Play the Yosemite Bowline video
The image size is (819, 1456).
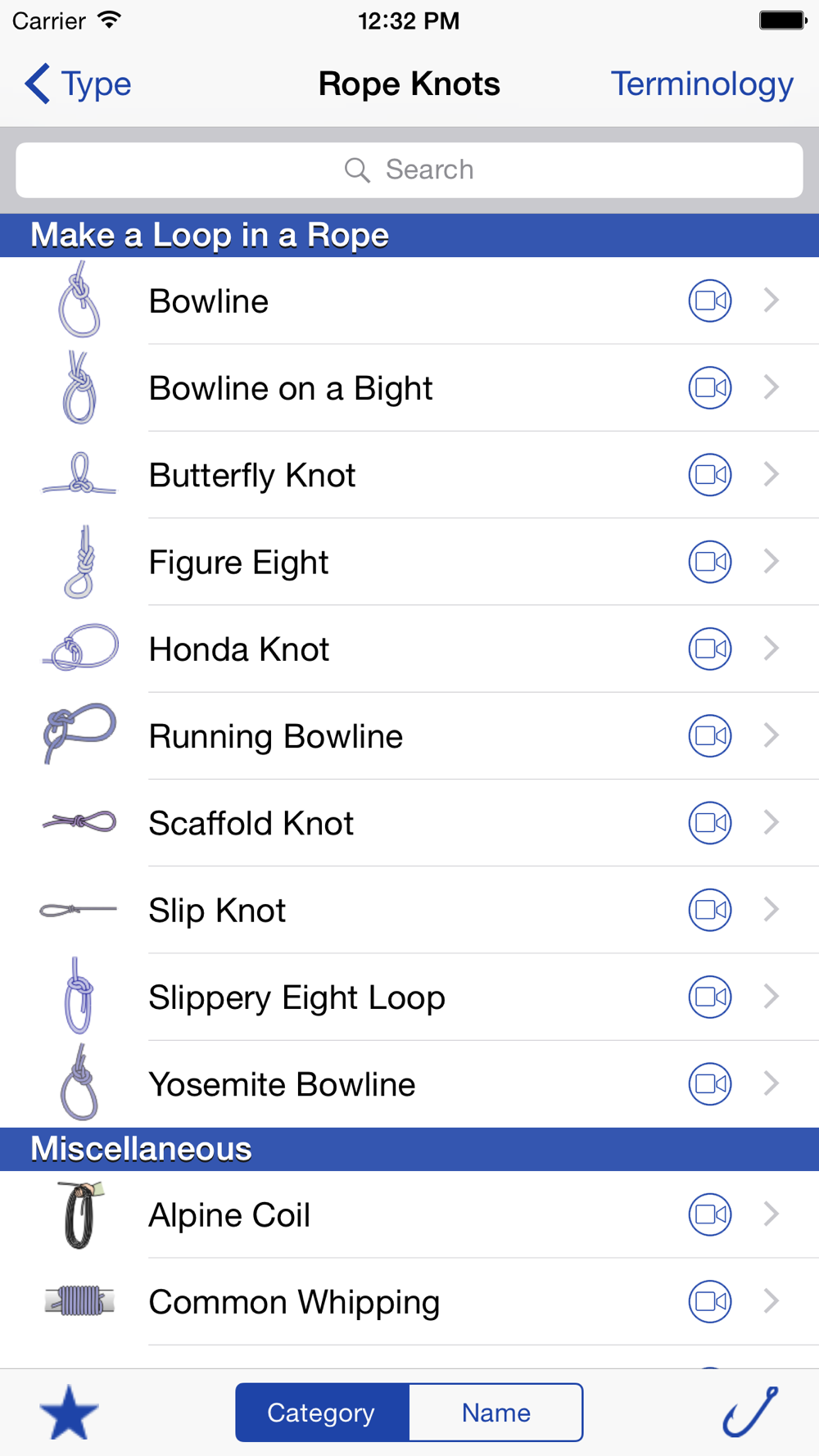(x=710, y=1084)
